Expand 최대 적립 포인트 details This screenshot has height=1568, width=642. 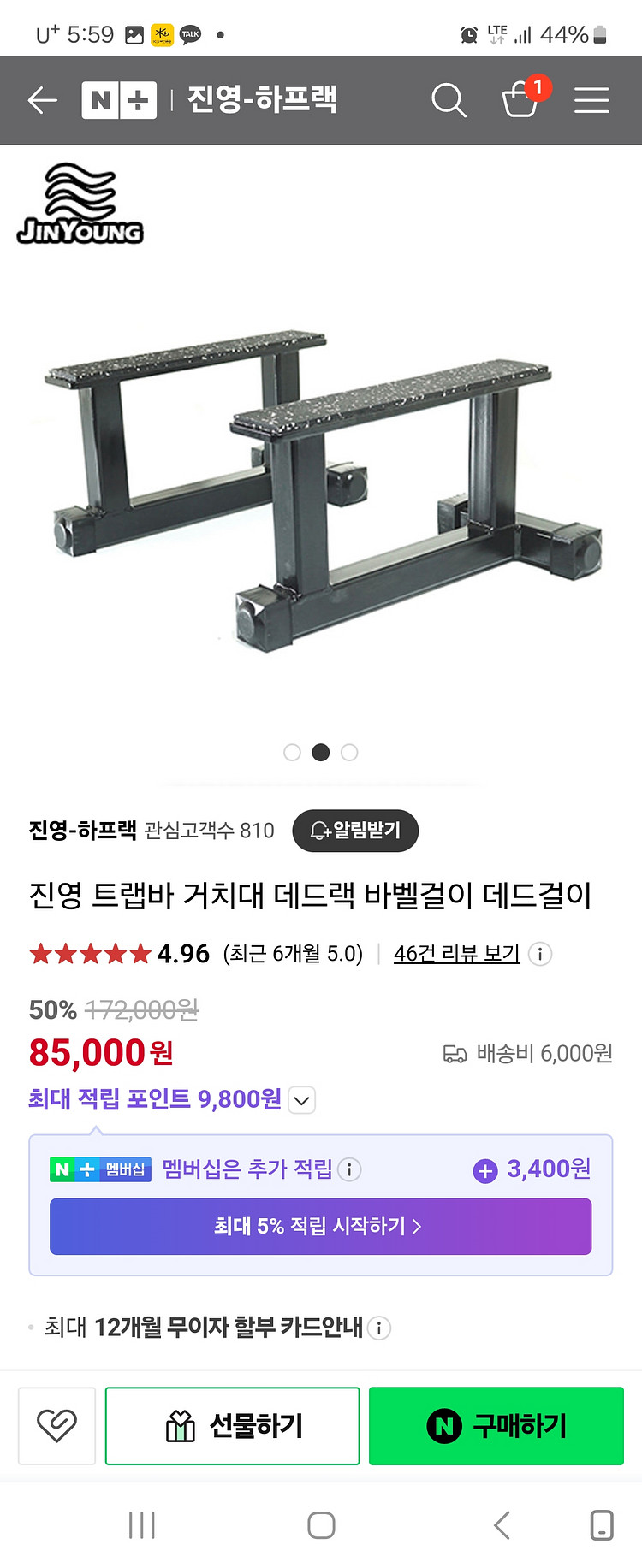(x=302, y=1100)
